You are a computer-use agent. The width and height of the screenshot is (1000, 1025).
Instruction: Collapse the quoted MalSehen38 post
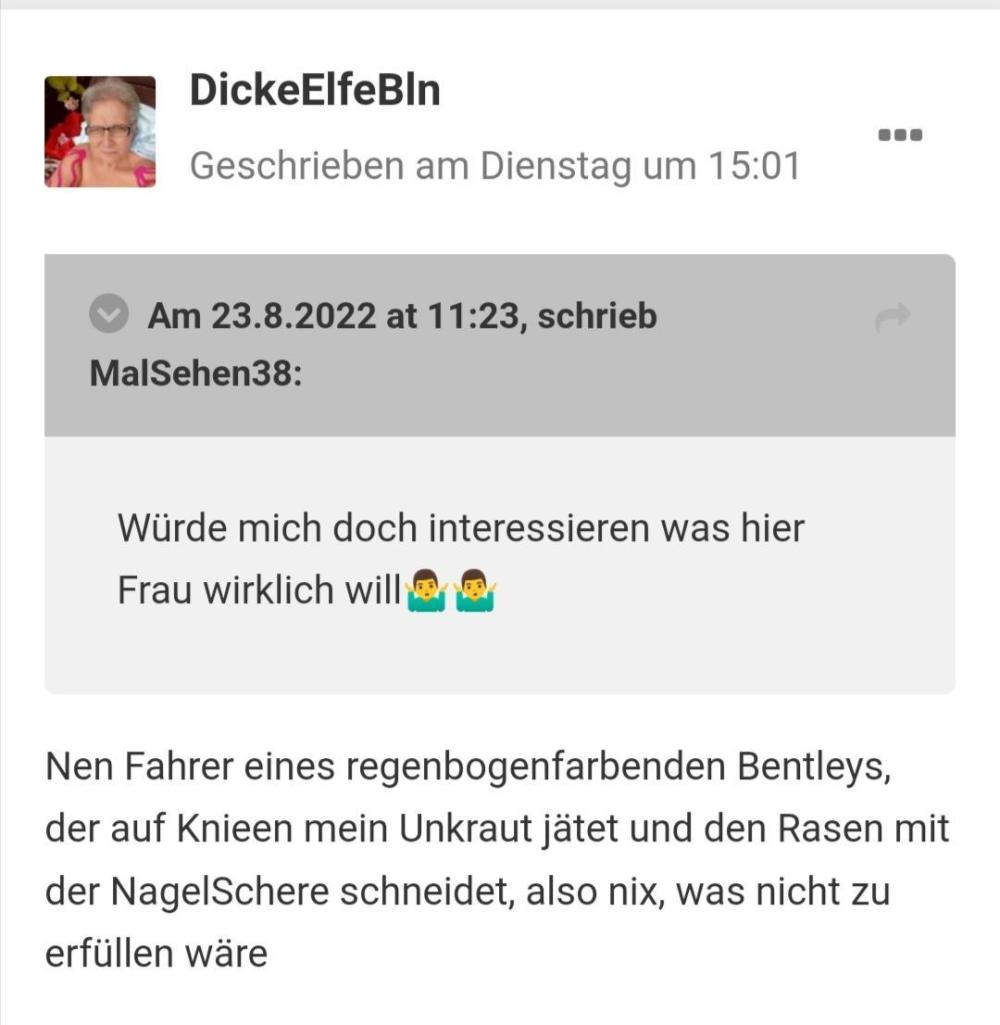click(109, 316)
